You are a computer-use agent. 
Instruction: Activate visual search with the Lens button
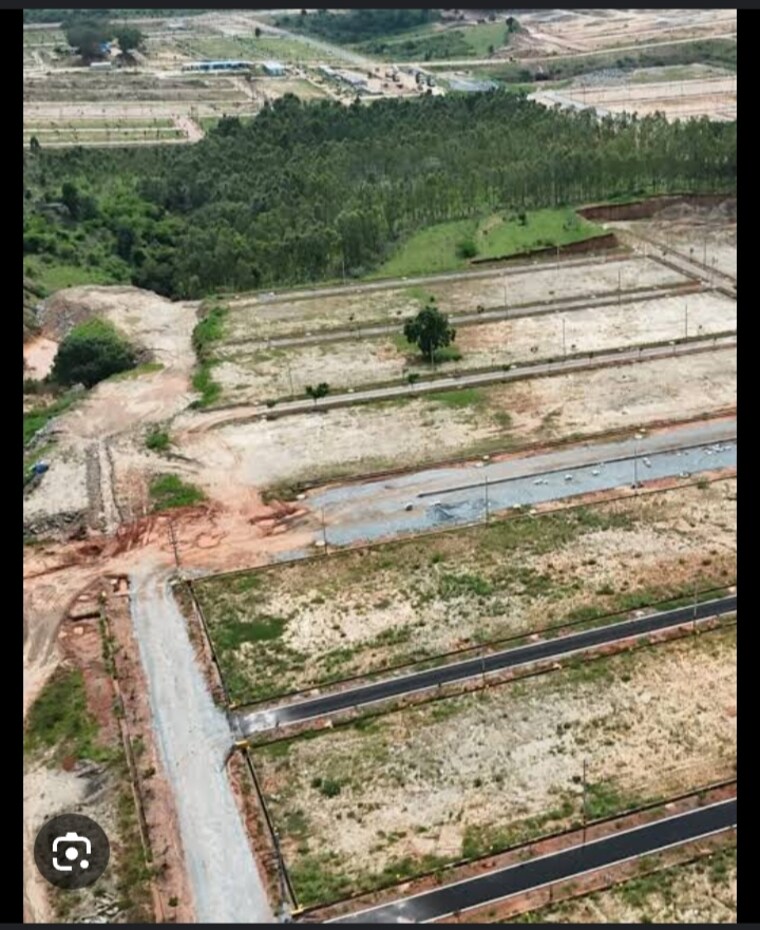coord(69,852)
